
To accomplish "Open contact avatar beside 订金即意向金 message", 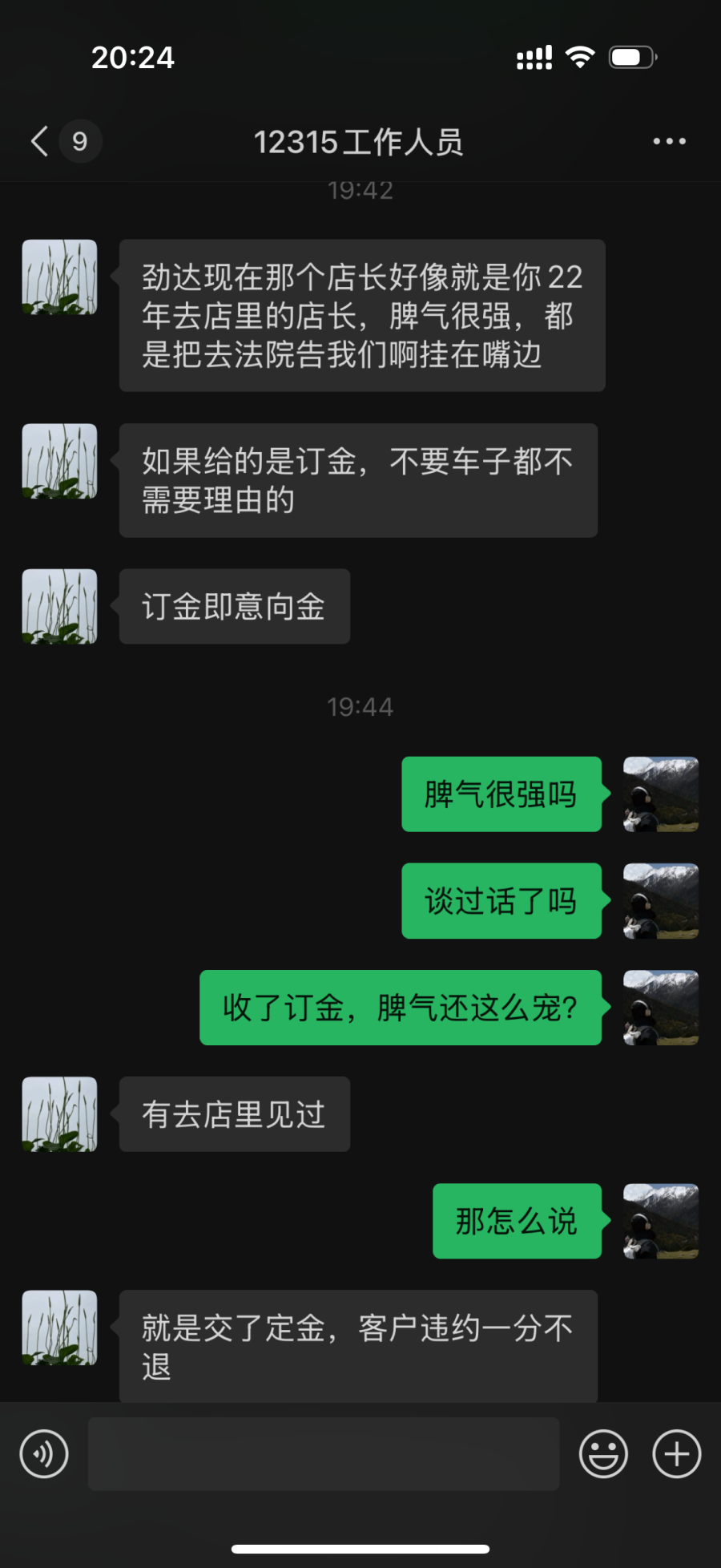I will 59,606.
